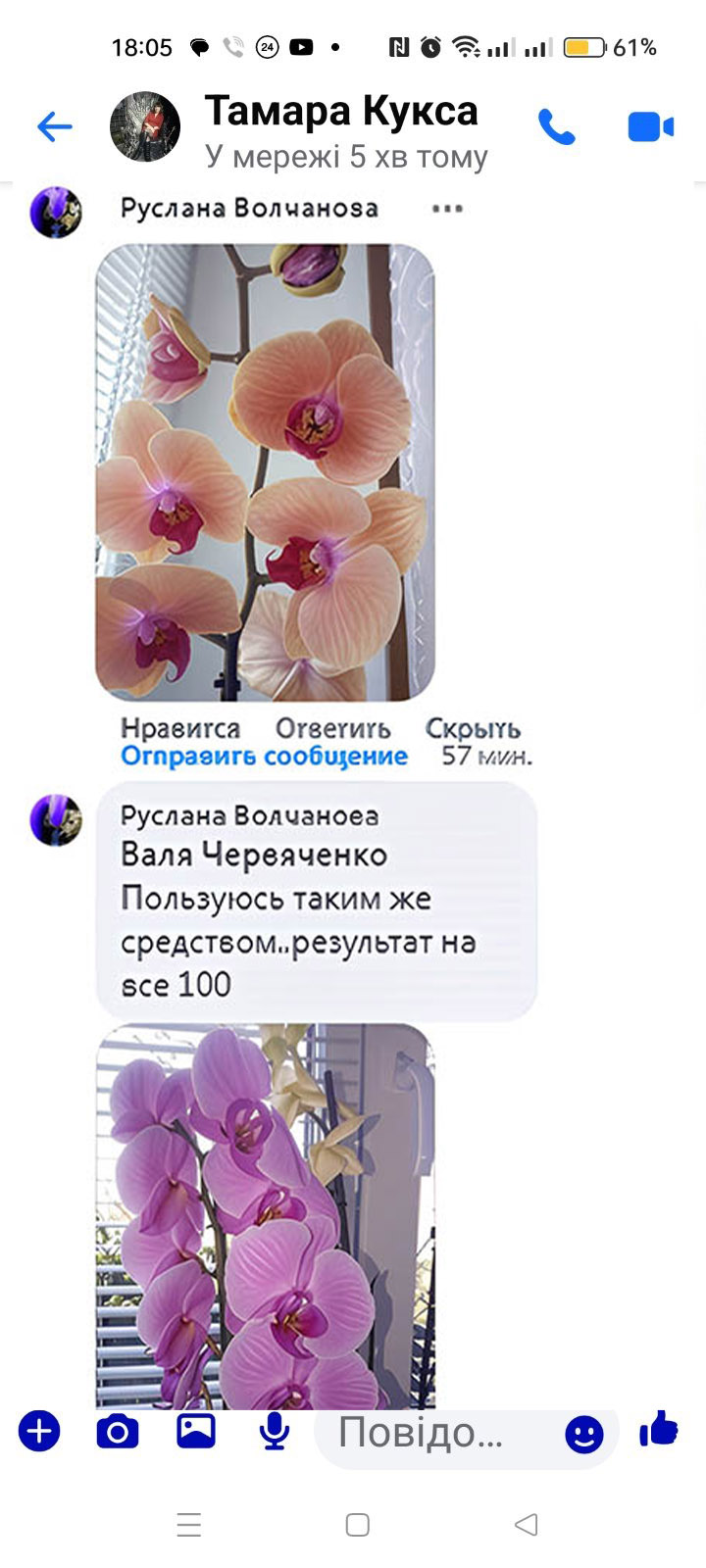Open the plus menu for more actions

coord(39,1432)
